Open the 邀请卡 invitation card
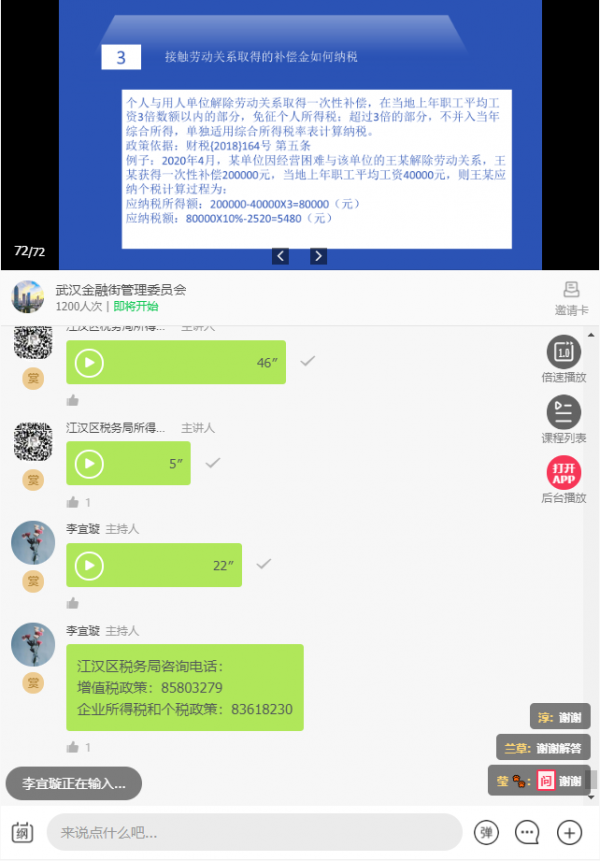The image size is (600, 861). click(x=571, y=297)
